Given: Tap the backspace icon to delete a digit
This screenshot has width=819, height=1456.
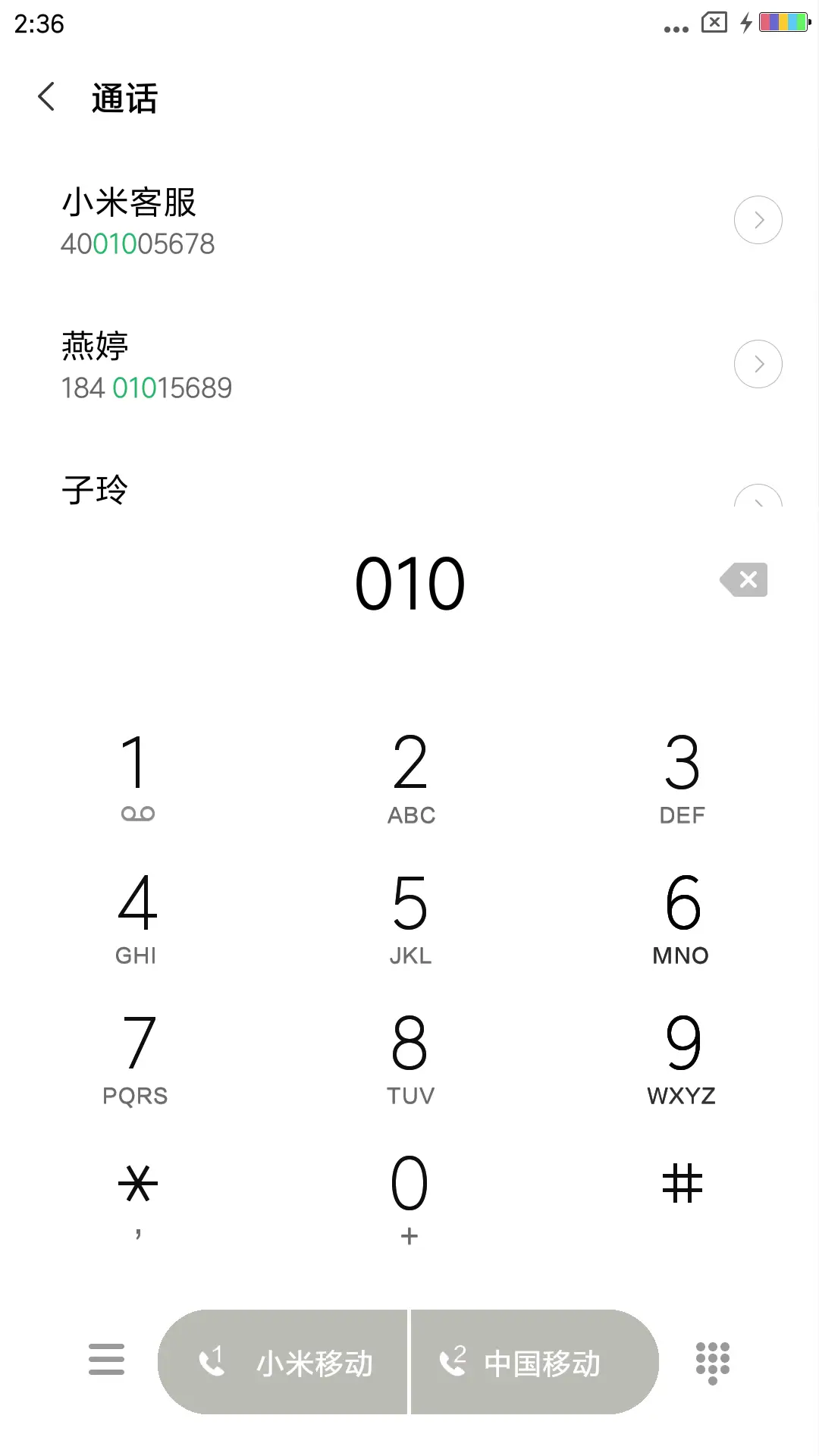Looking at the screenshot, I should (744, 580).
